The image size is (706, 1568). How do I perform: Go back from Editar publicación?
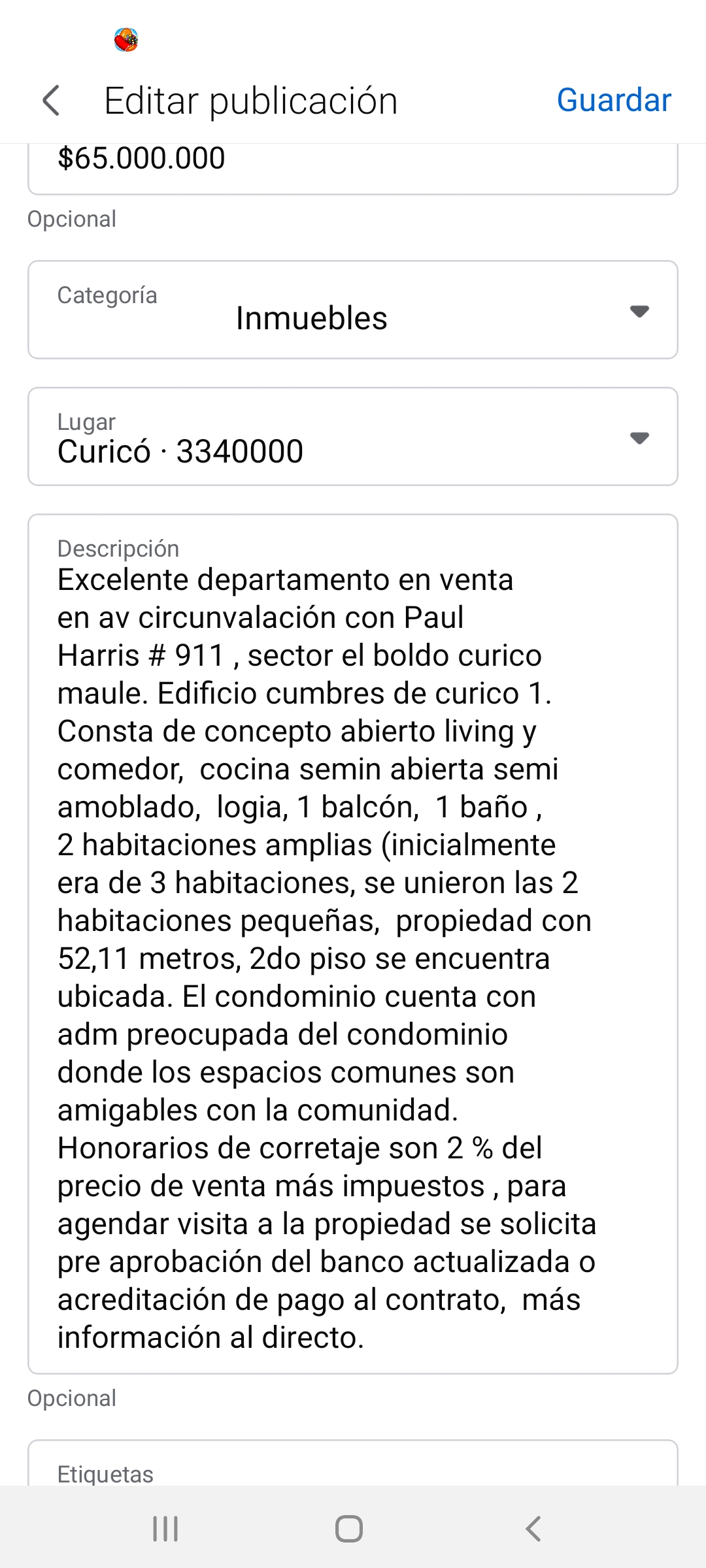tap(51, 101)
